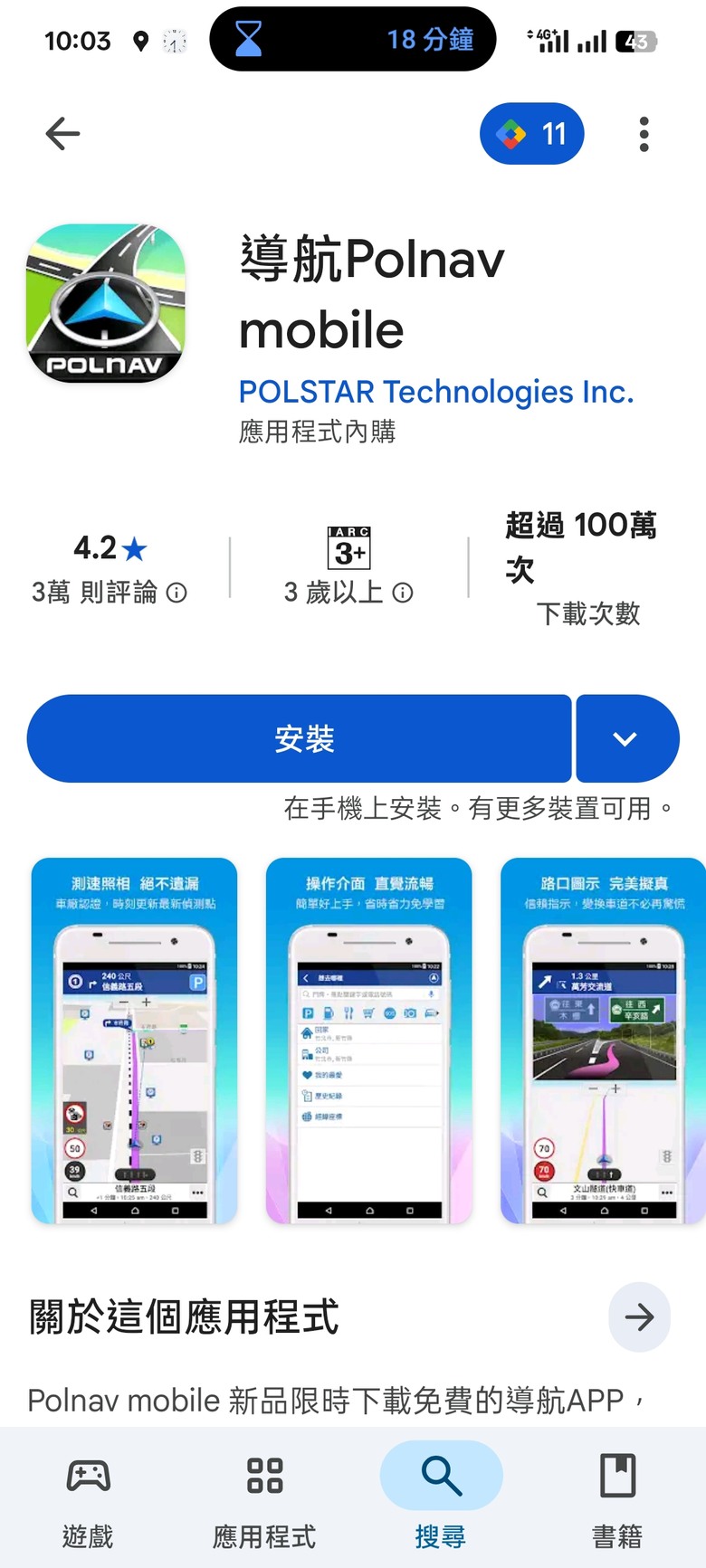Open 關於這個應用程式 details arrow
This screenshot has width=706, height=1568.
[639, 1317]
